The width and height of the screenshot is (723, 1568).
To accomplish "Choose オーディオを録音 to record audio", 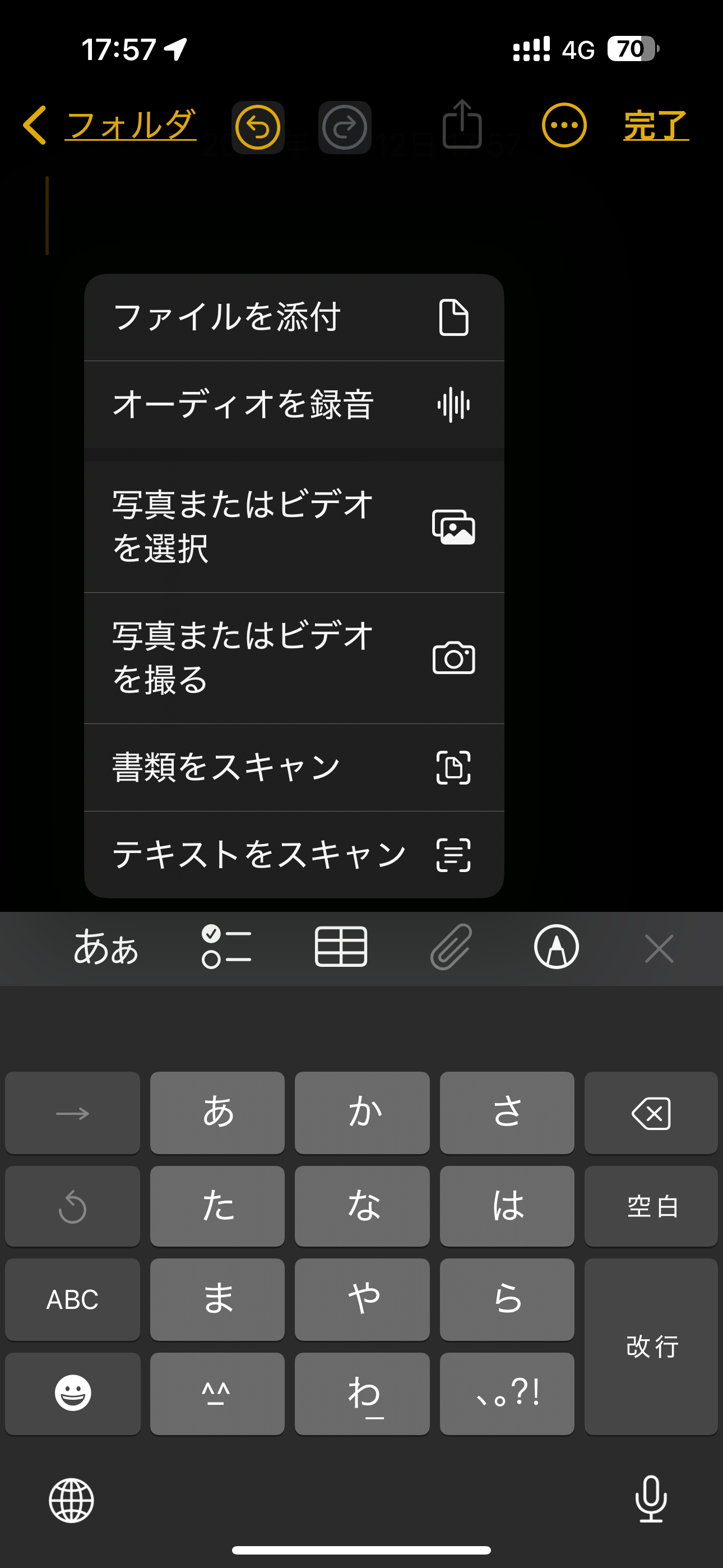I will (293, 405).
